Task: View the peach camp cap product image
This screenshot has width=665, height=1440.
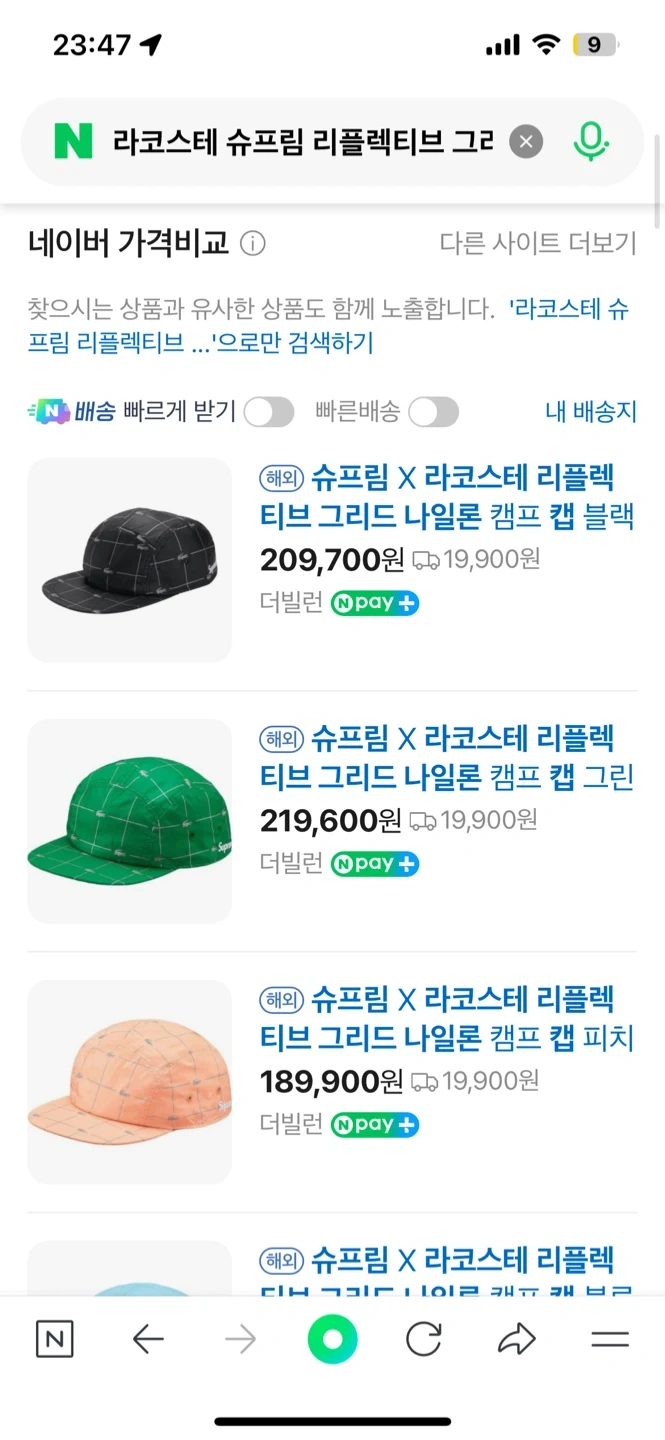Action: click(x=130, y=1082)
